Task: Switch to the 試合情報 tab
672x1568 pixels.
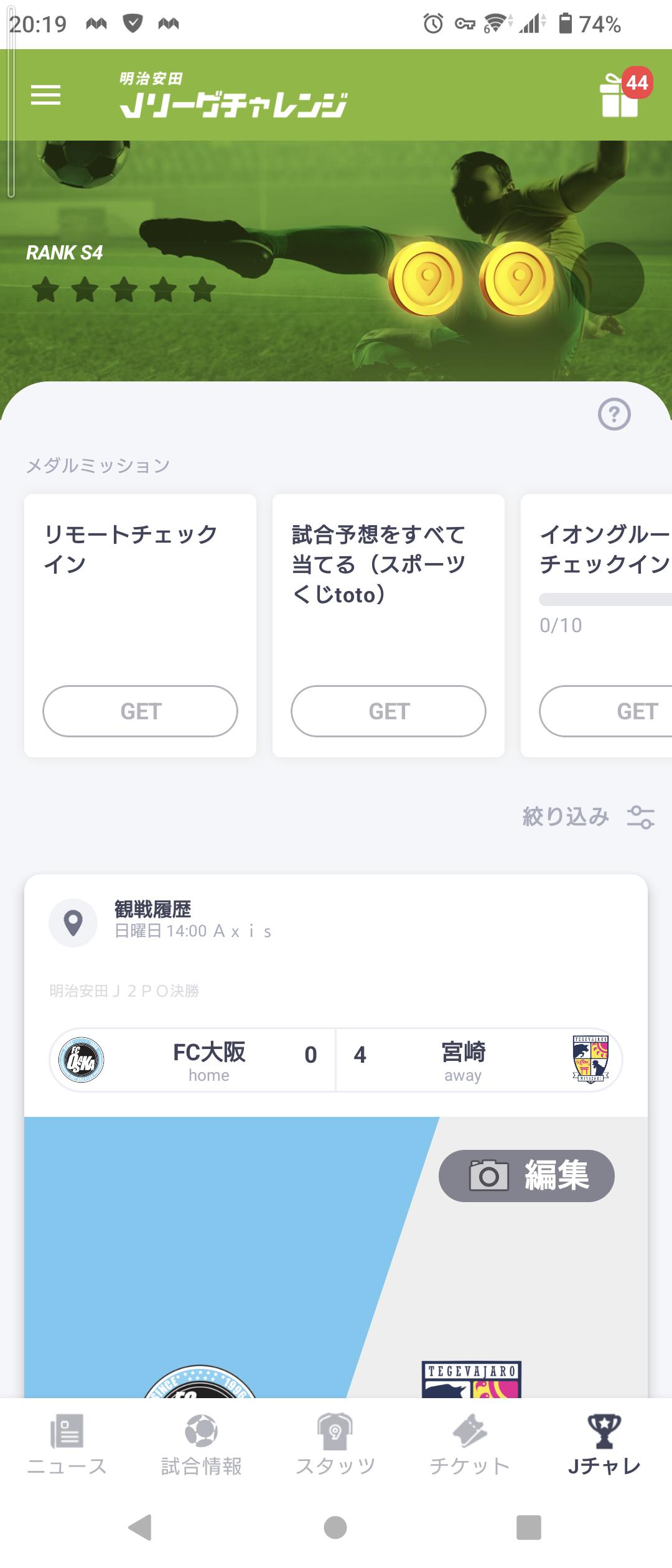Action: 201,1448
